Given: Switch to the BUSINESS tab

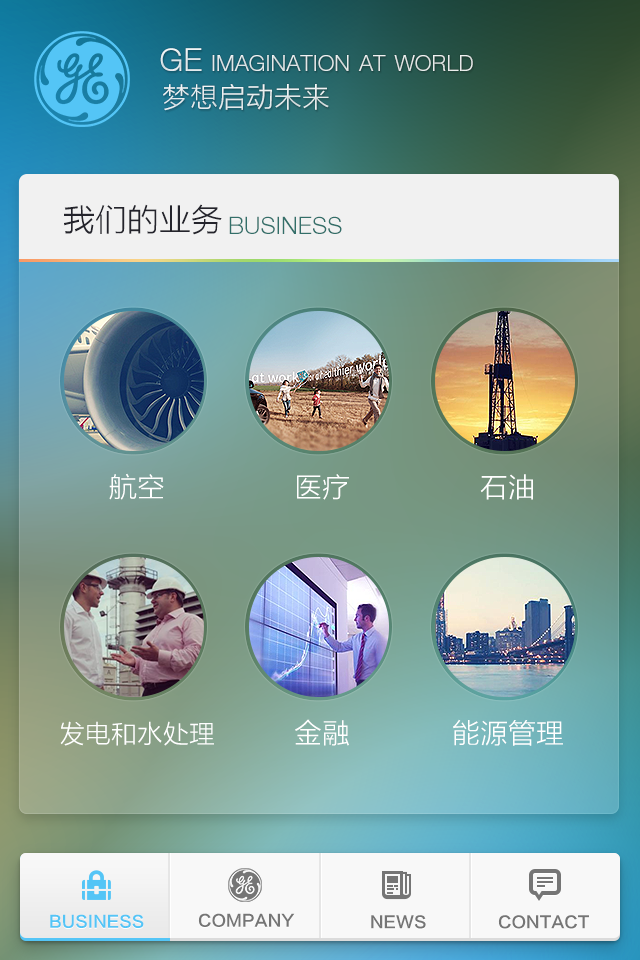Looking at the screenshot, I should [96, 897].
